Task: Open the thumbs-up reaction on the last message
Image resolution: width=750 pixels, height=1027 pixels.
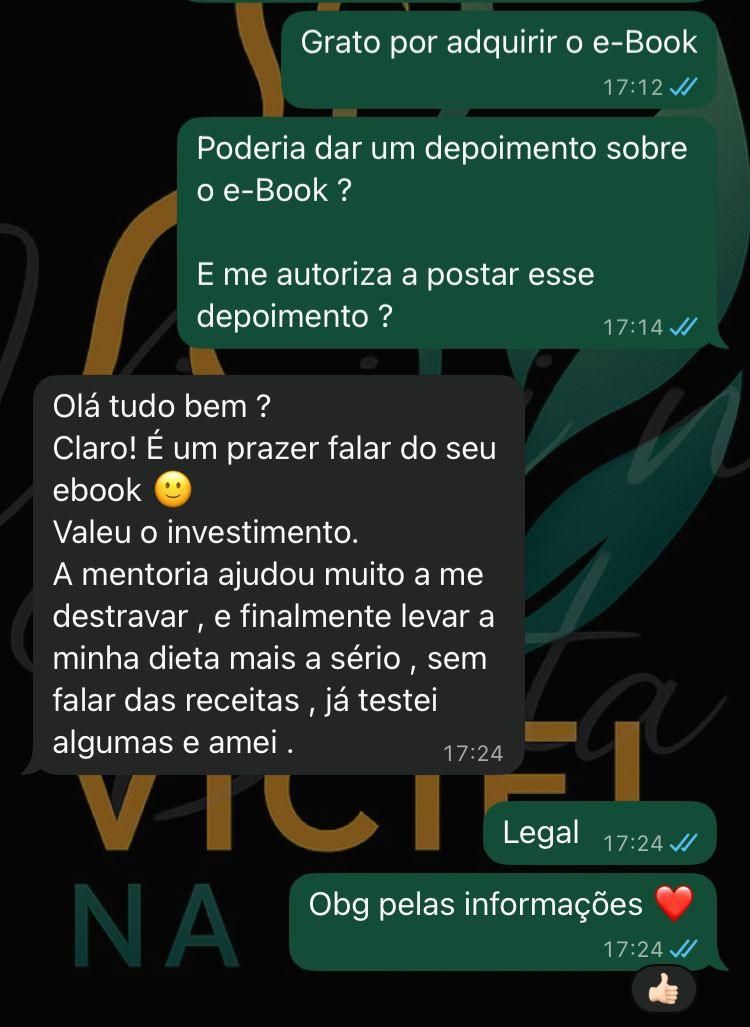Action: click(x=663, y=991)
